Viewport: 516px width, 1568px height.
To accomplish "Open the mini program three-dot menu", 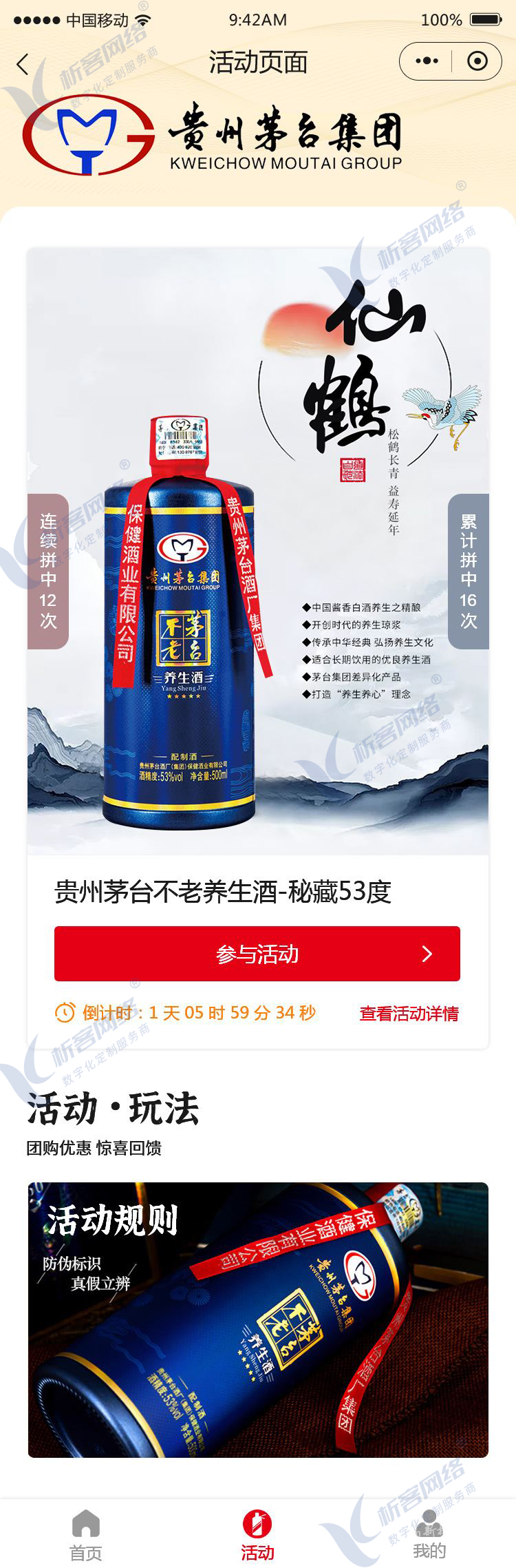I will (x=427, y=61).
